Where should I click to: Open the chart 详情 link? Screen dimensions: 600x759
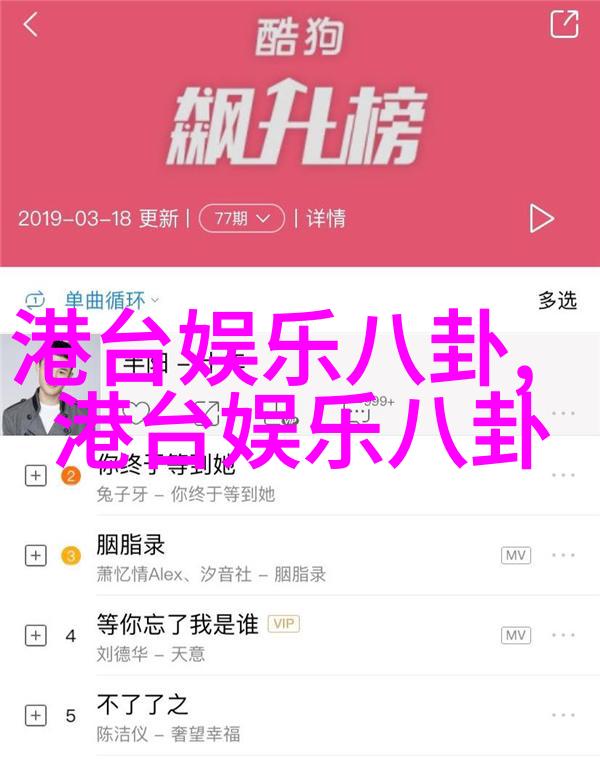coord(325,218)
